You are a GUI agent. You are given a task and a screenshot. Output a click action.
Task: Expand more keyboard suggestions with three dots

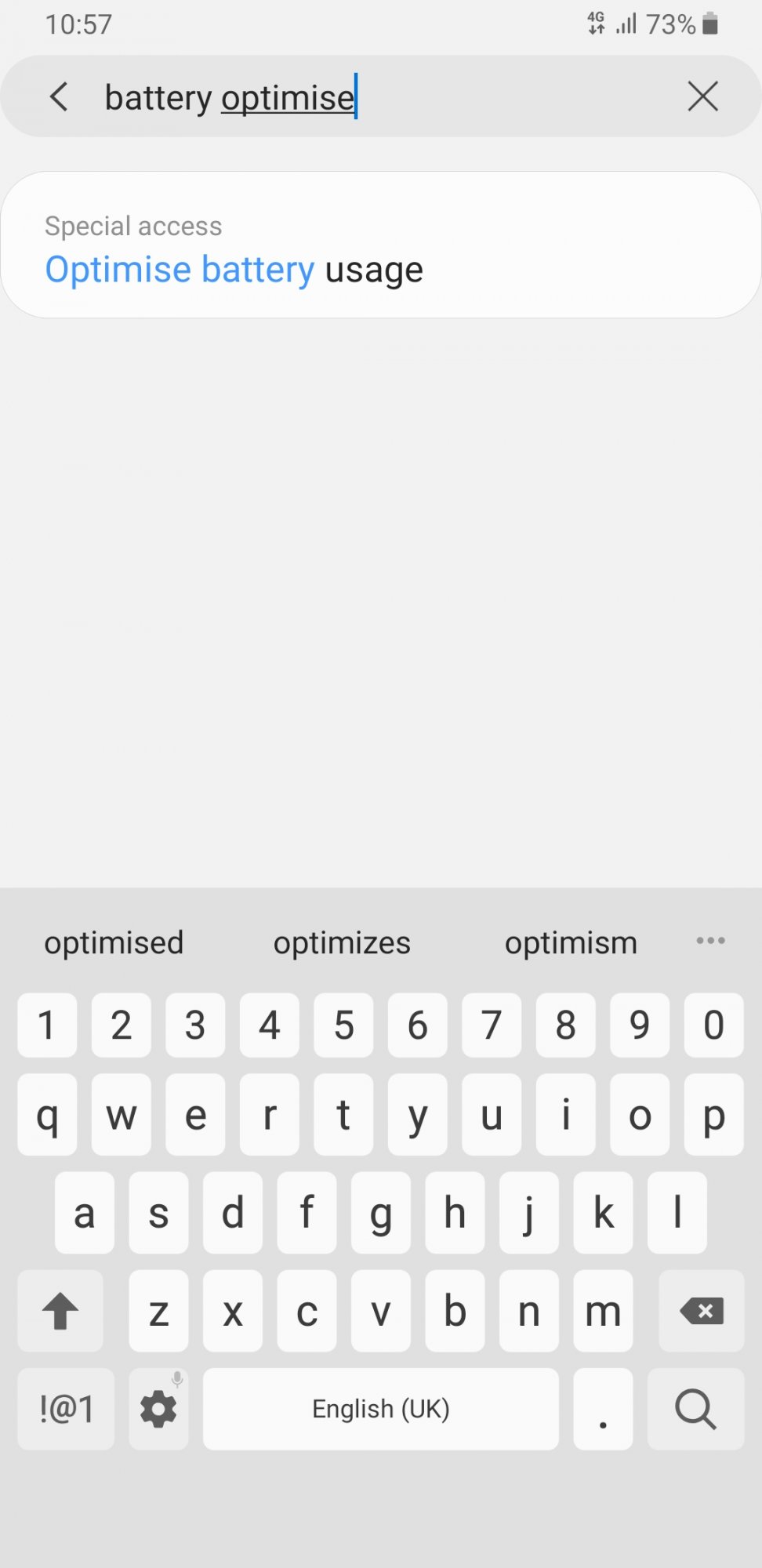tap(710, 940)
